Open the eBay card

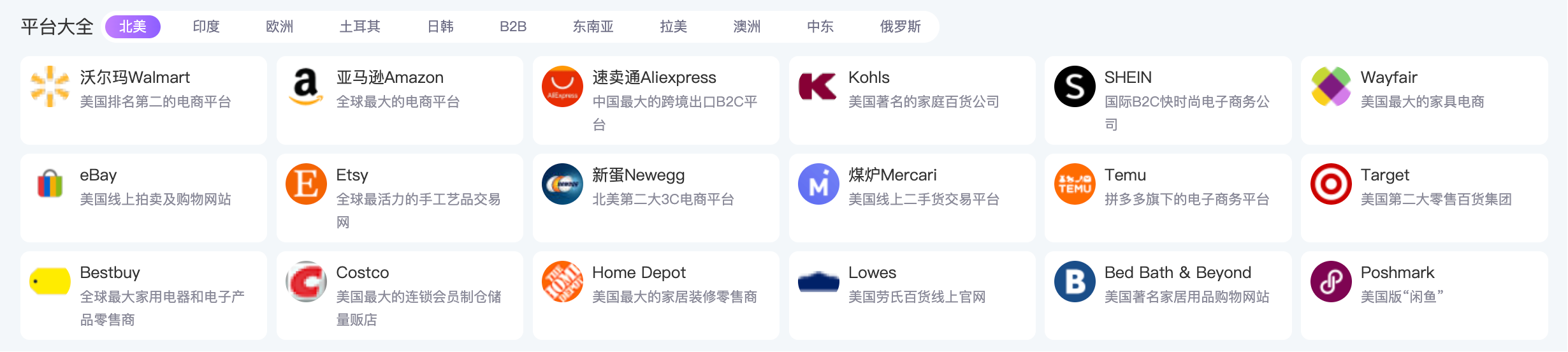click(x=143, y=198)
